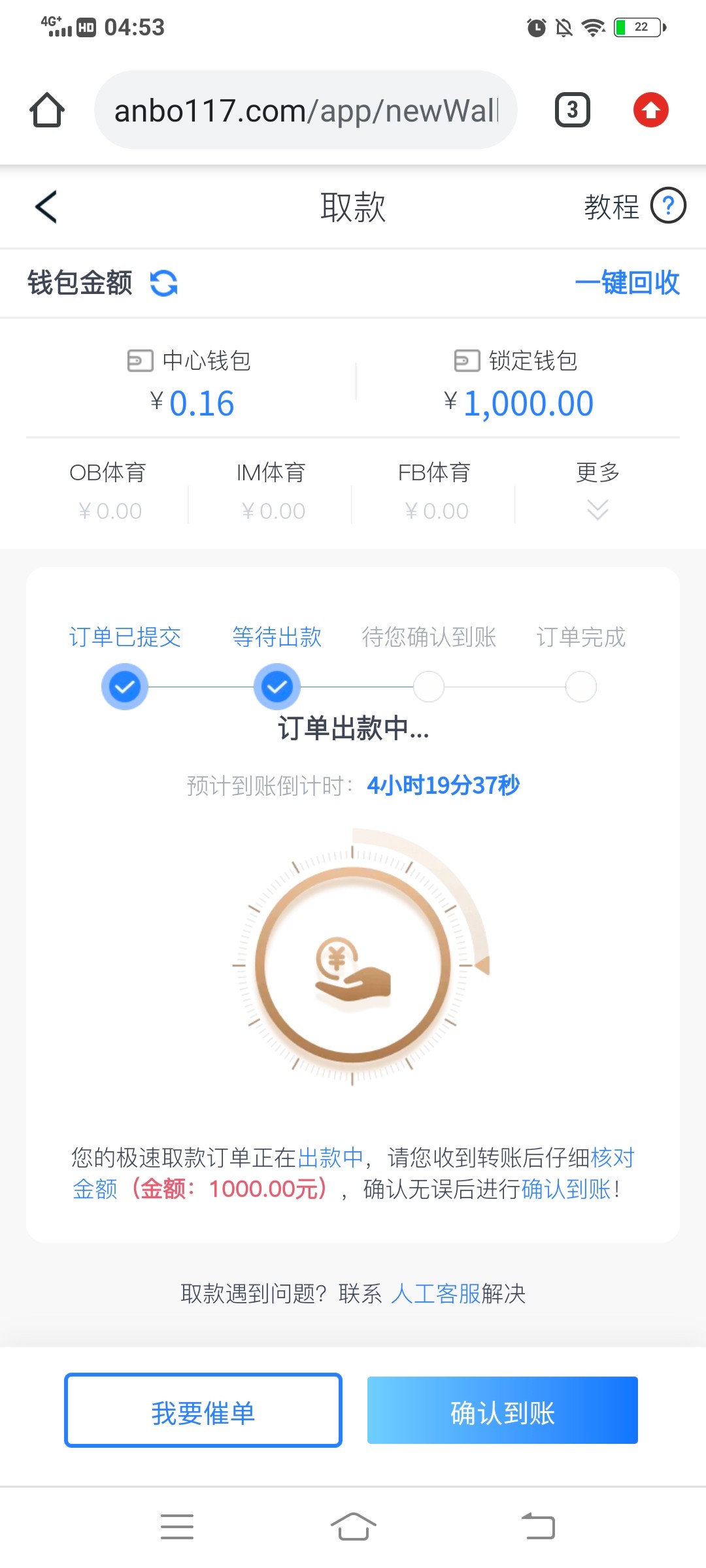Open the browser tab switcher

coord(572,110)
